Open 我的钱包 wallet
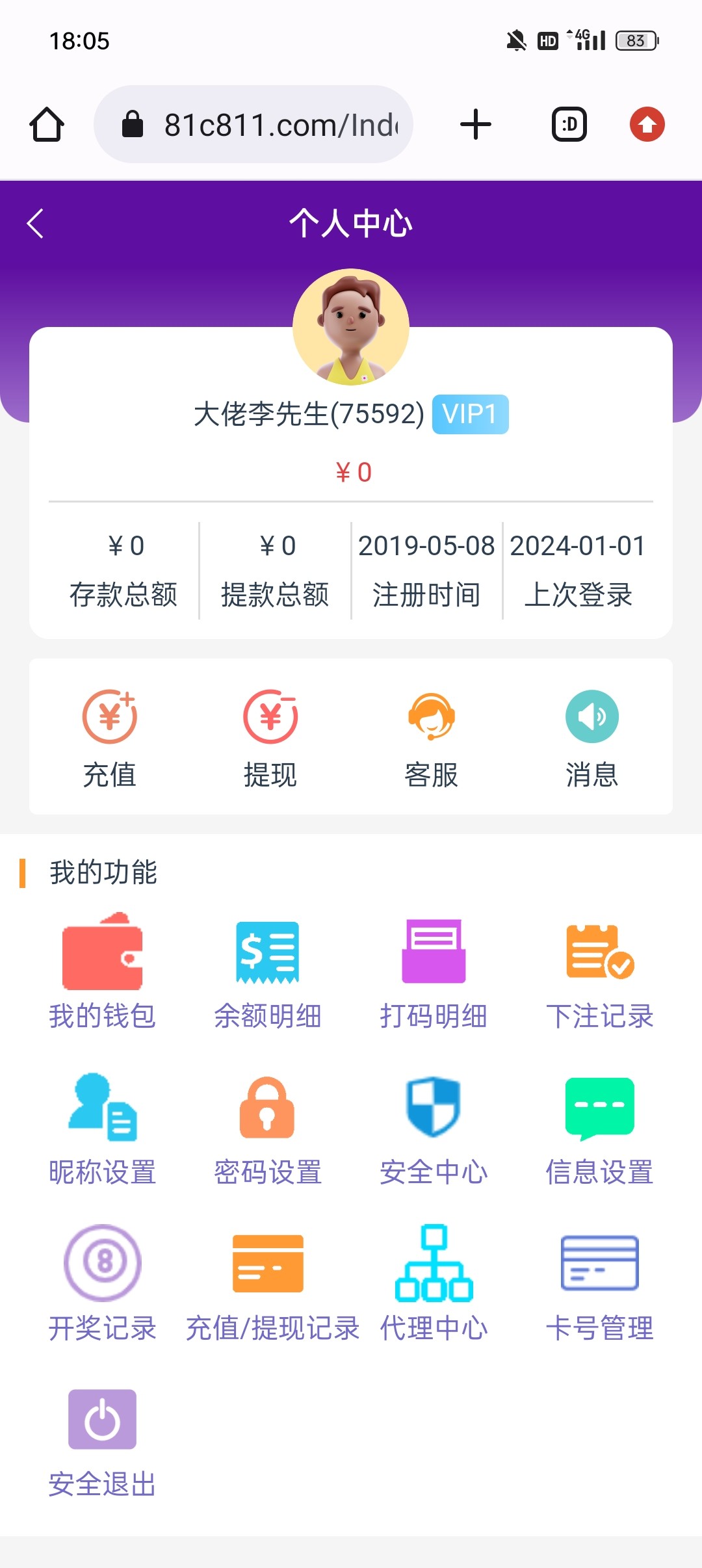Screen dimensions: 702x1568 102,972
